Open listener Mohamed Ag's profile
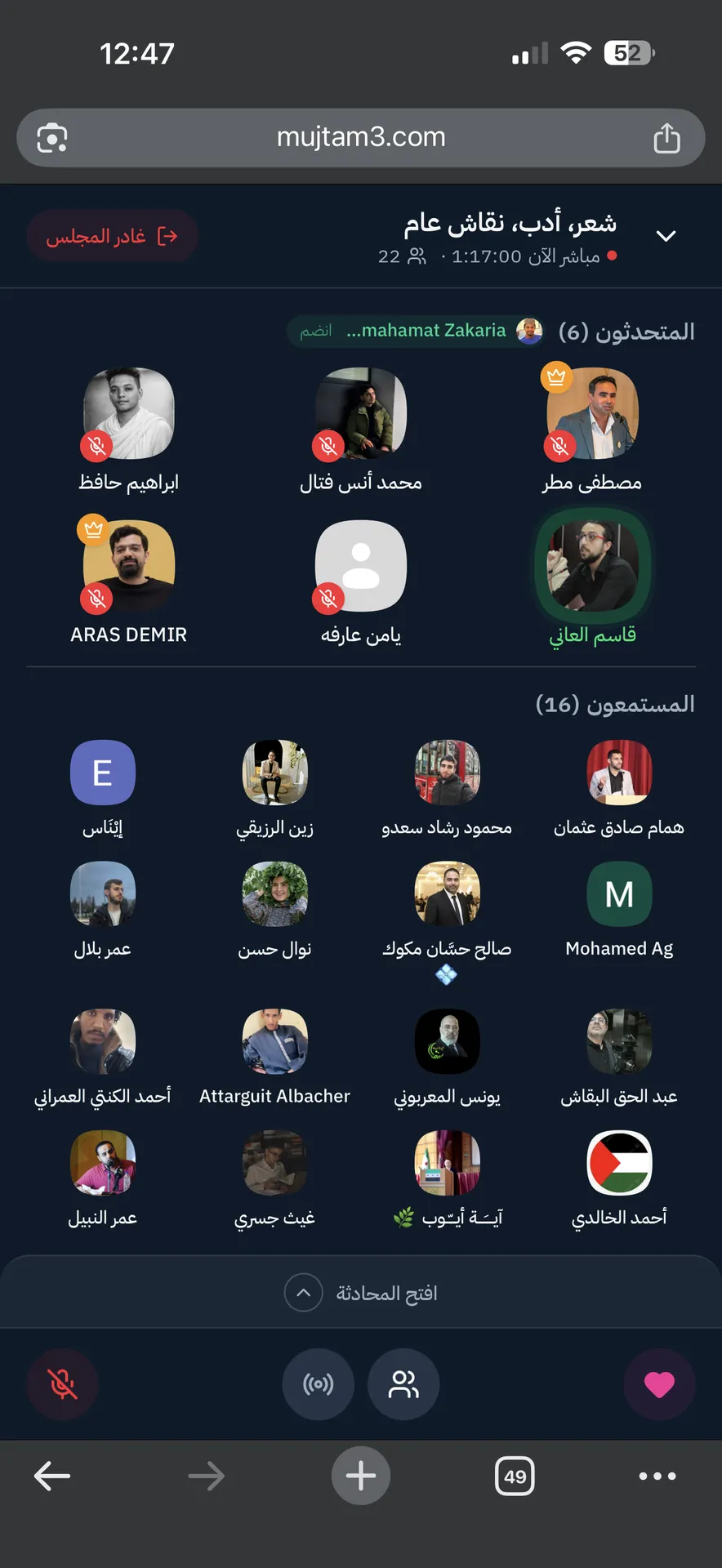Viewport: 722px width, 1568px height. pos(619,895)
